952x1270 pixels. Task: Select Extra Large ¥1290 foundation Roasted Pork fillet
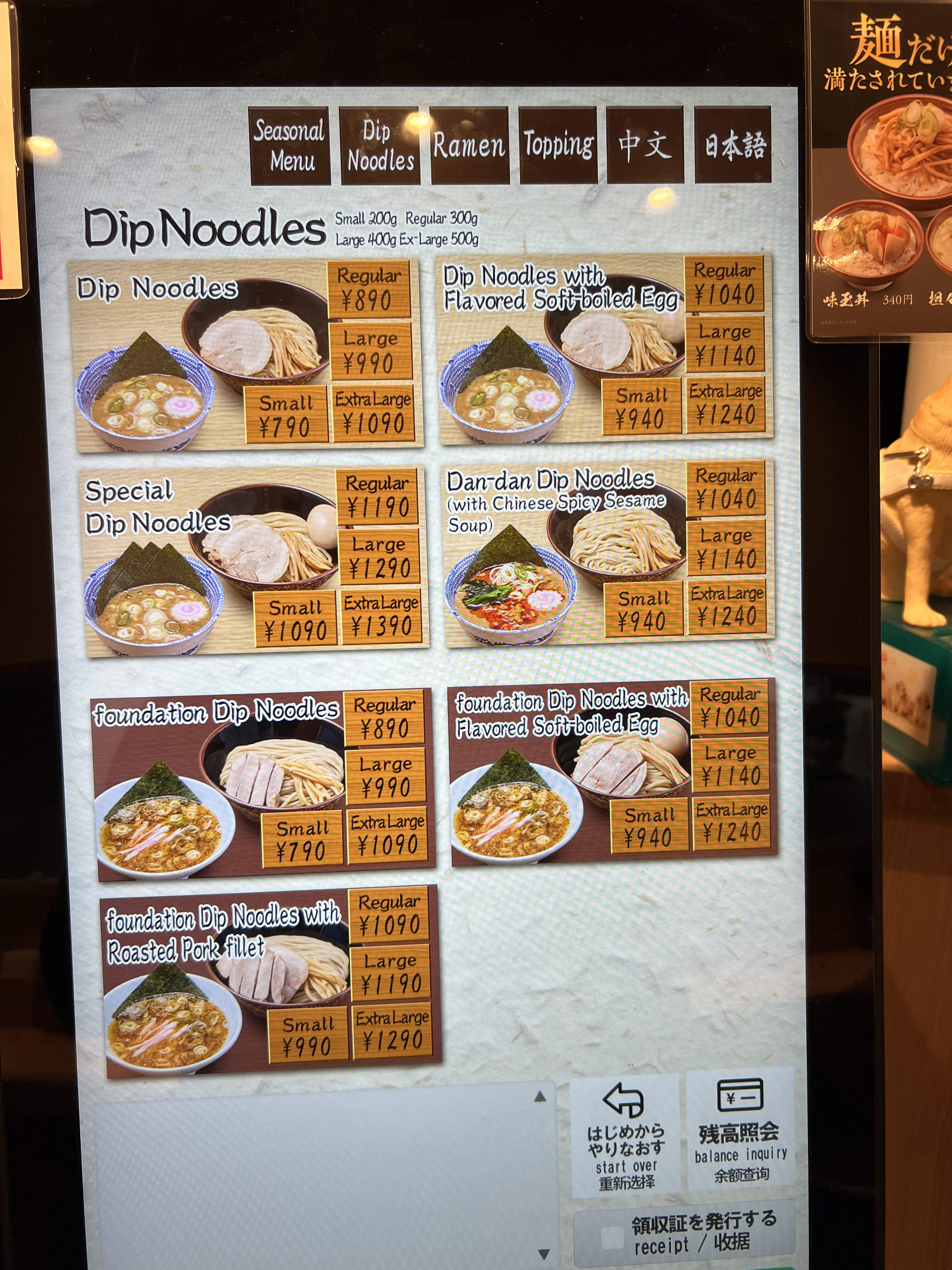coord(393,1031)
